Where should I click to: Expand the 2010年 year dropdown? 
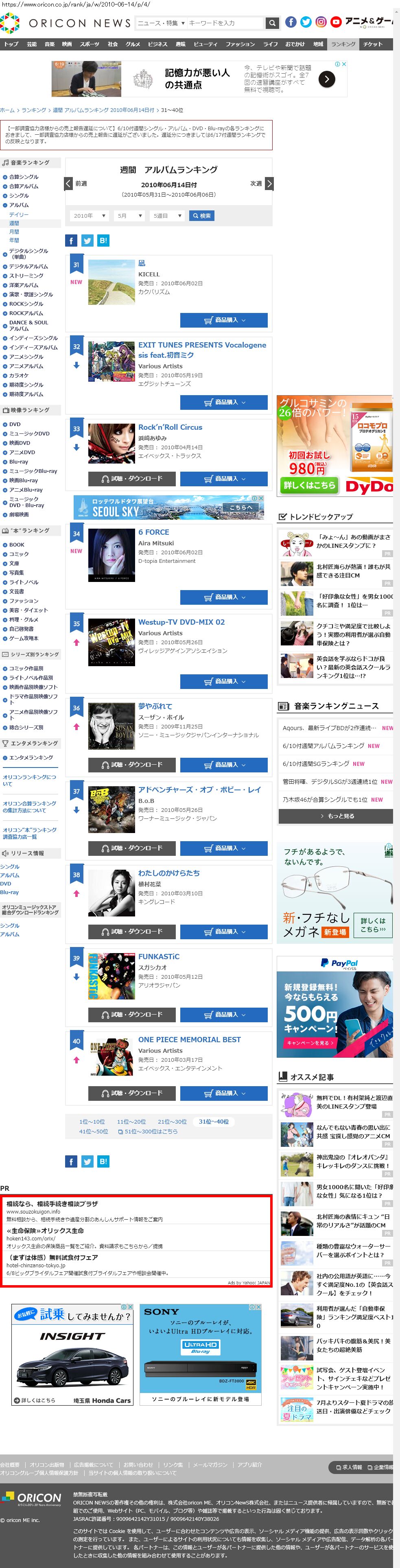point(89,216)
